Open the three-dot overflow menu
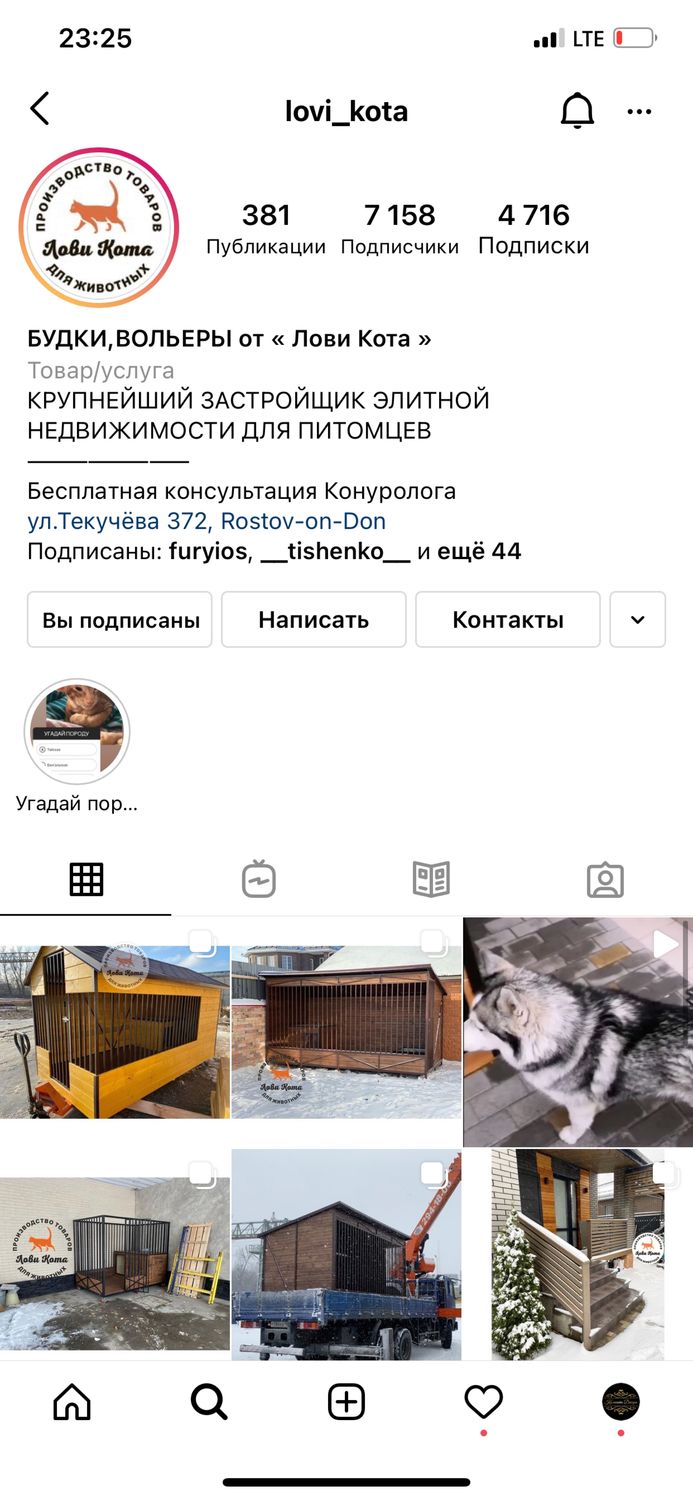Image resolution: width=693 pixels, height=1500 pixels. pos(639,111)
